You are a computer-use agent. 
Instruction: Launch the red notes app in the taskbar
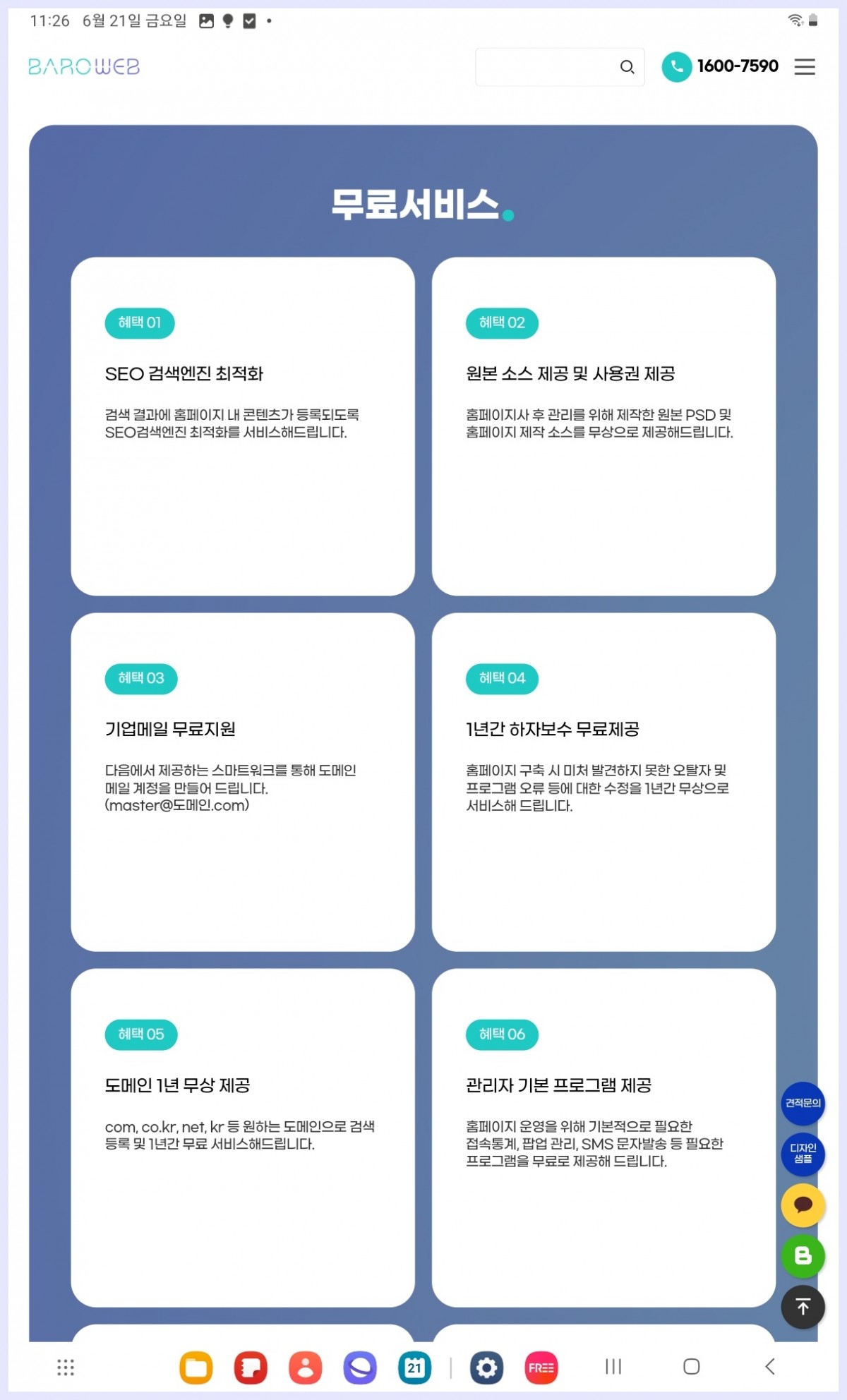pyautogui.click(x=251, y=1368)
